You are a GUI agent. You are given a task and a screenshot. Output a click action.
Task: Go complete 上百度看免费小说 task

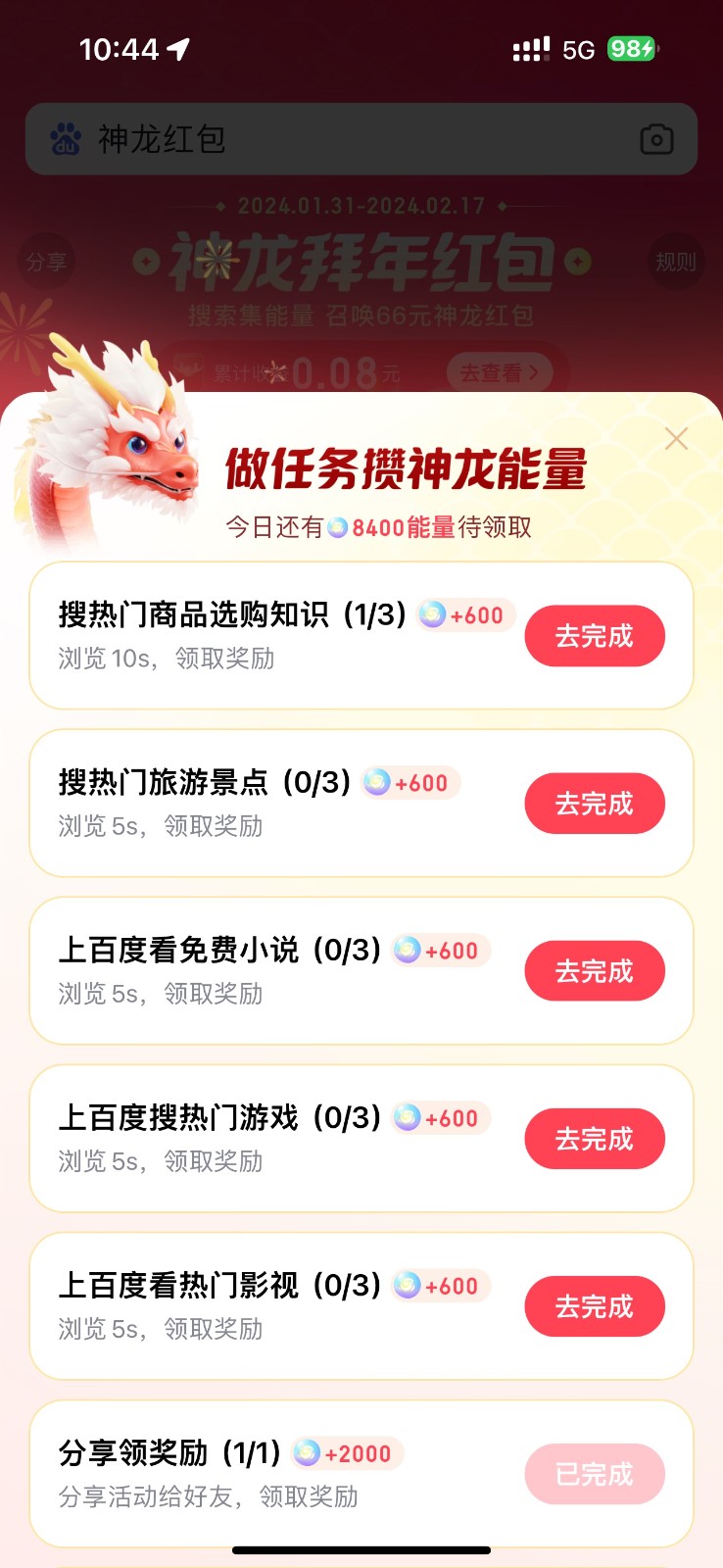[595, 971]
